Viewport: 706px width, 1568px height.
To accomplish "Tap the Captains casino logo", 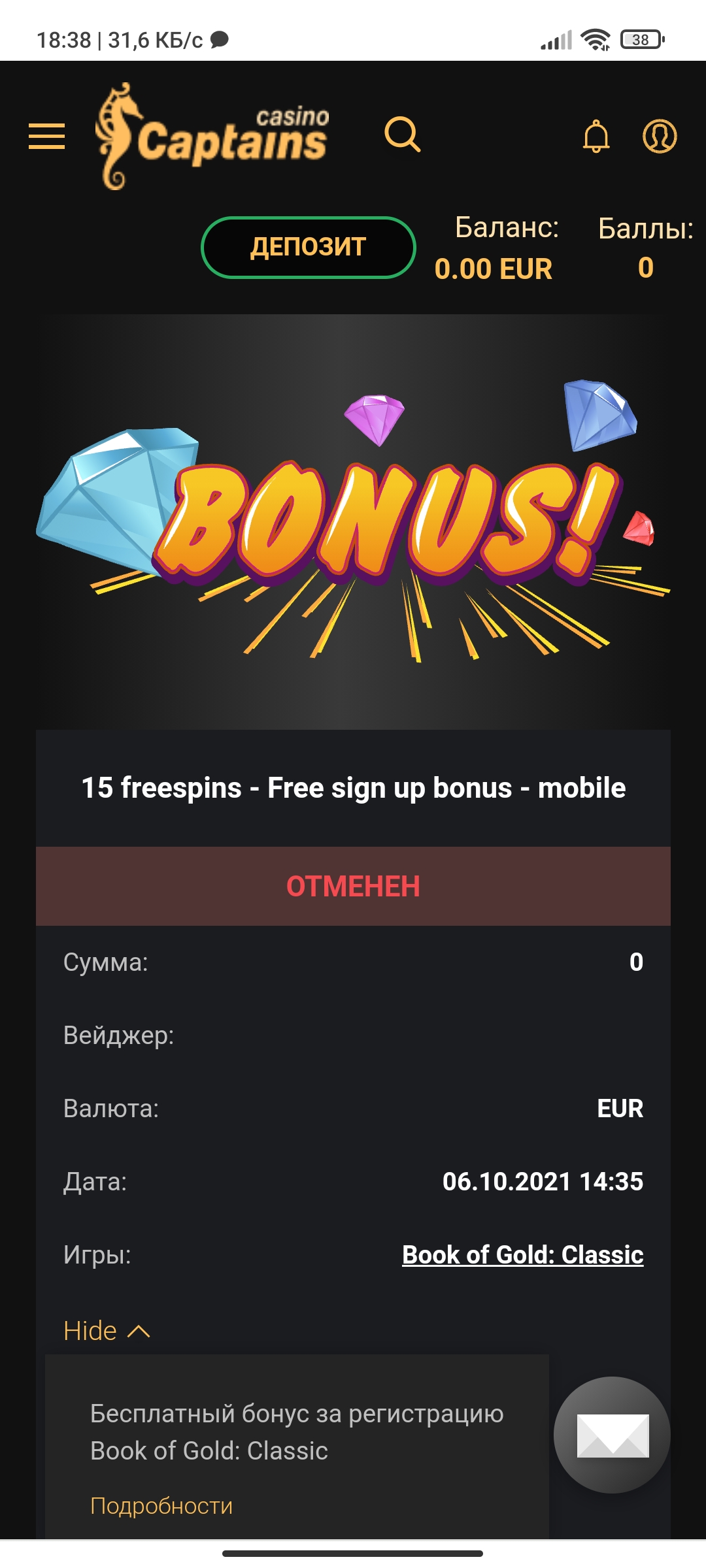I will [212, 137].
